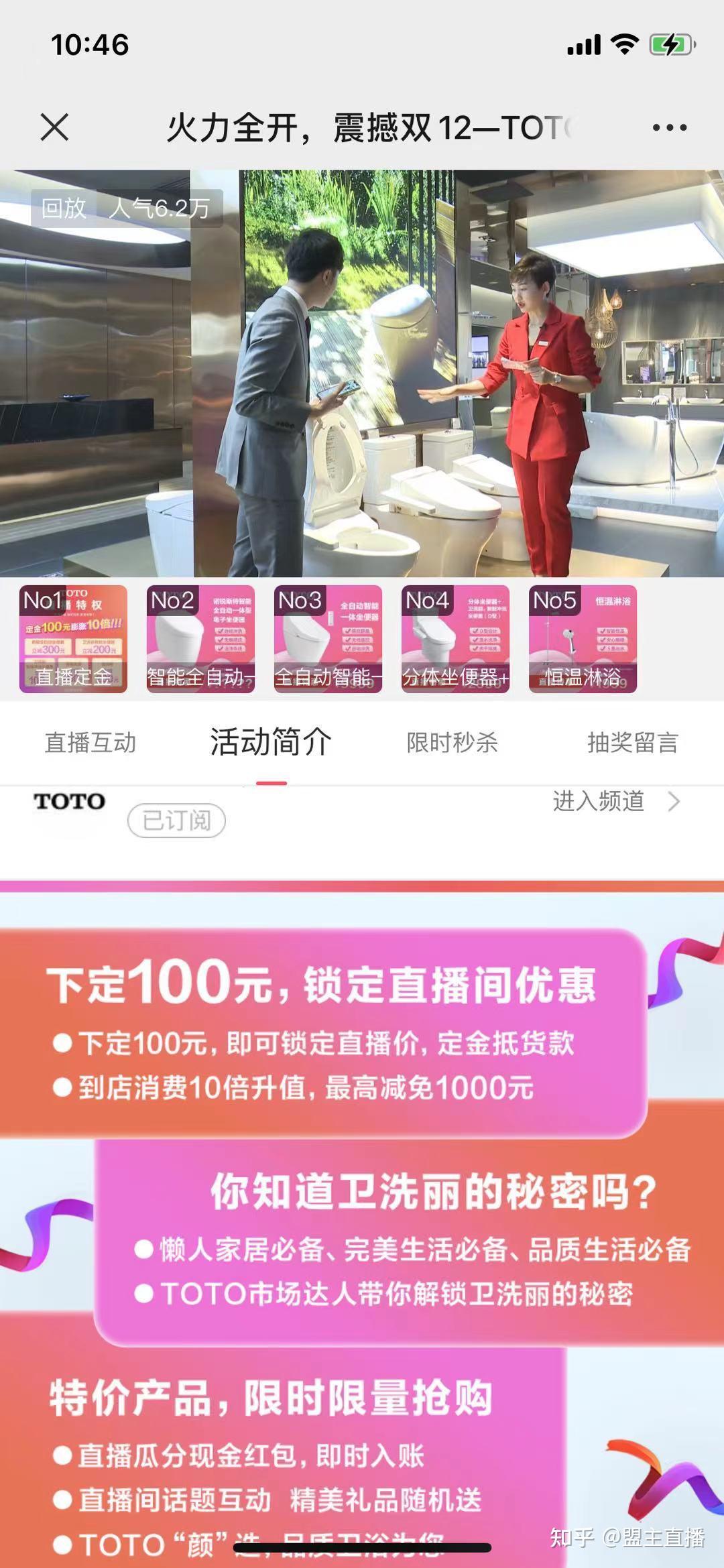Select the 活动简介 tab
This screenshot has height=1568, width=724.
click(271, 743)
